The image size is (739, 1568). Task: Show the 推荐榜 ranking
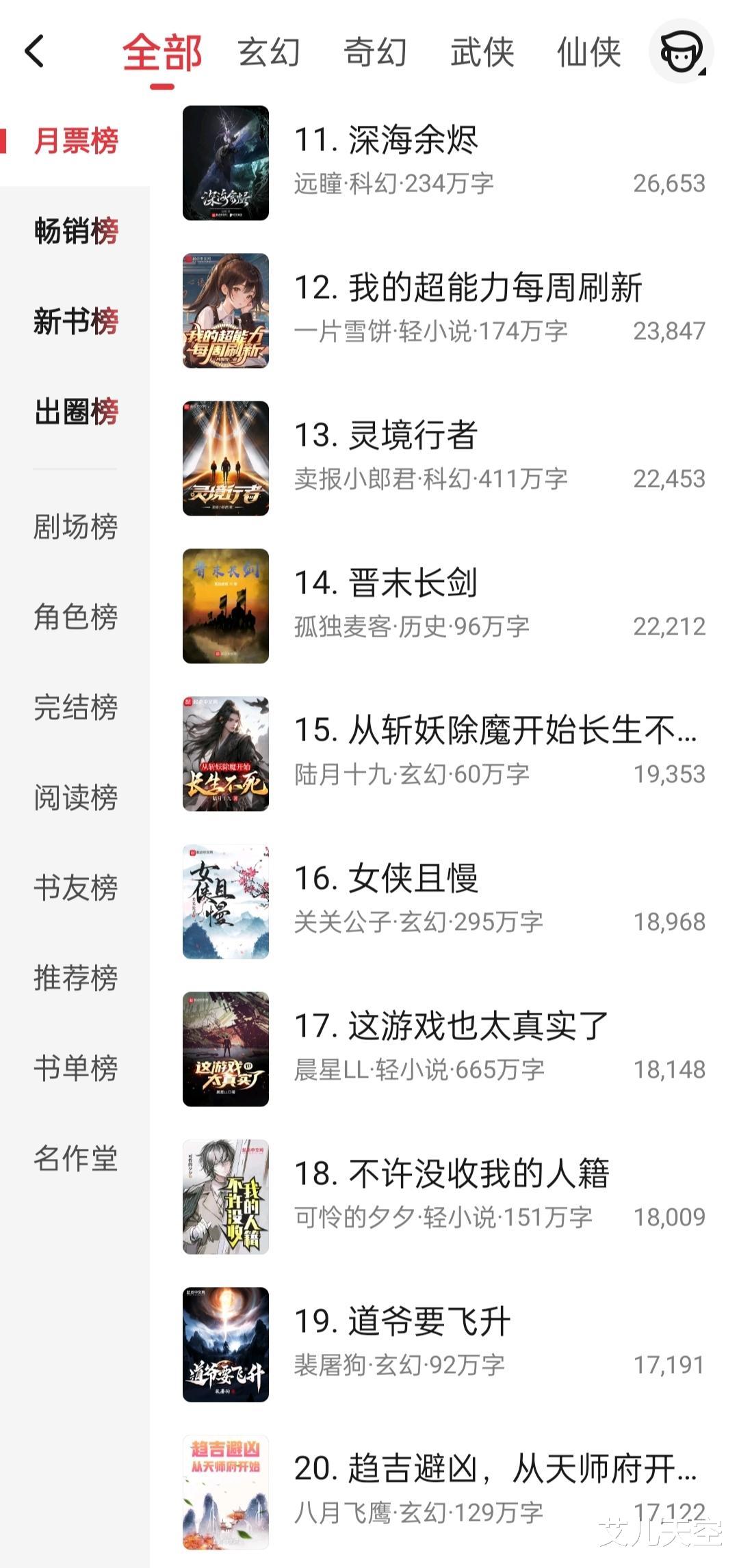76,978
